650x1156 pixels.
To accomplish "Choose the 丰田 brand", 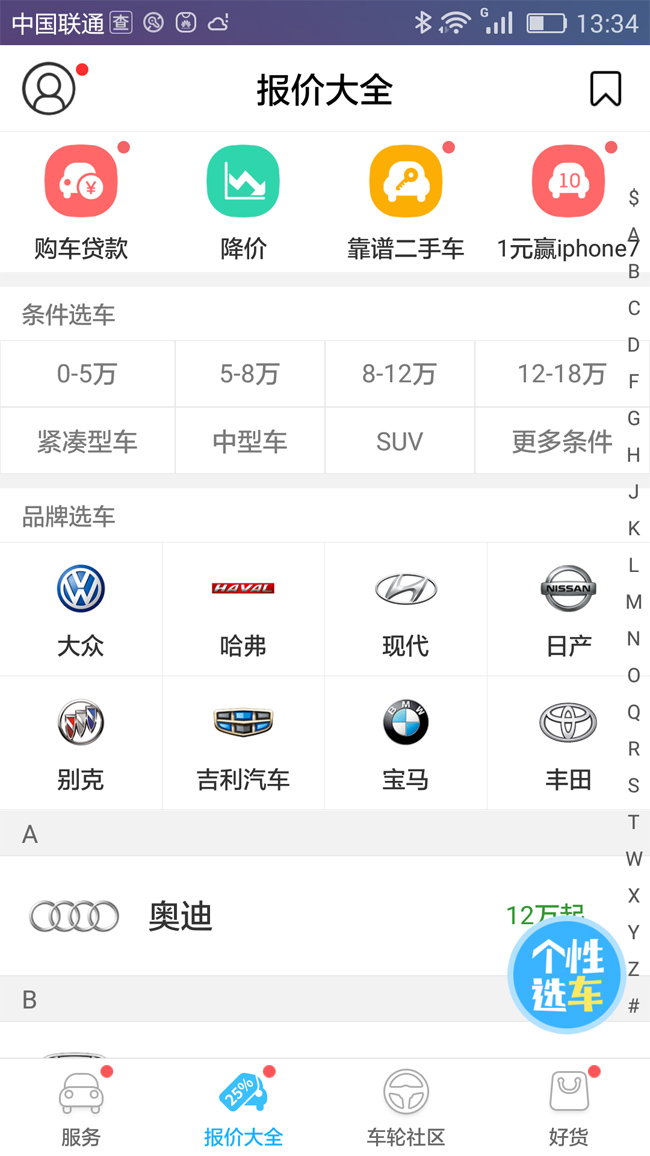I will click(x=568, y=742).
